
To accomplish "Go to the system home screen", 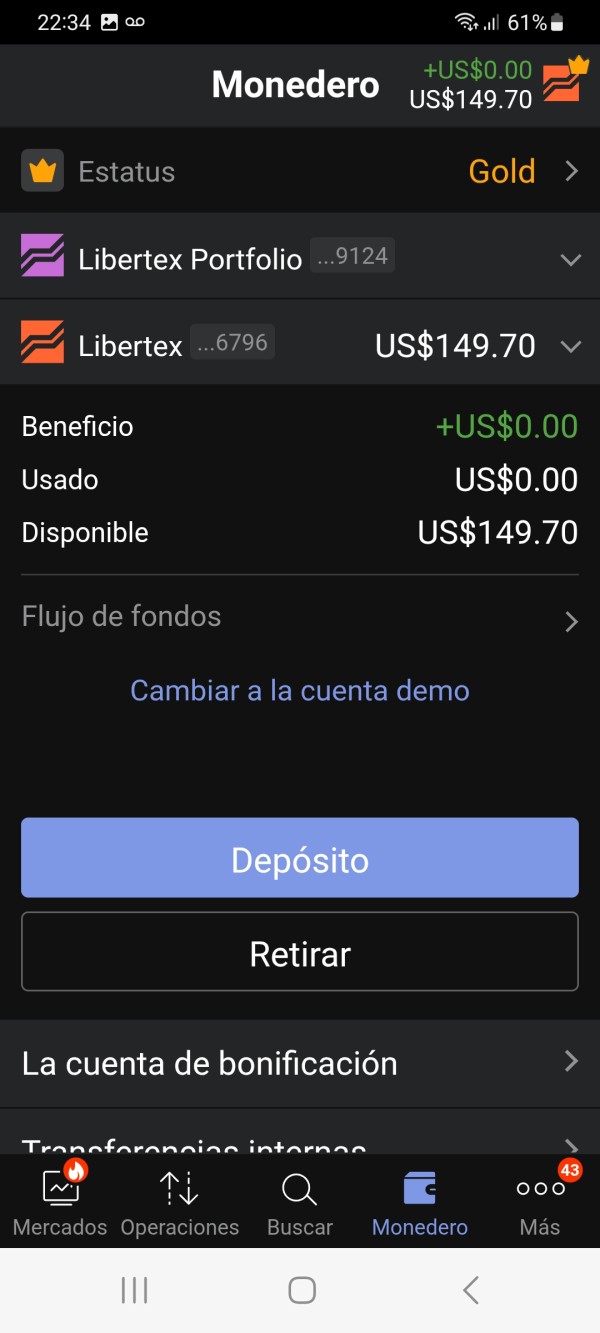I will coord(301,1291).
